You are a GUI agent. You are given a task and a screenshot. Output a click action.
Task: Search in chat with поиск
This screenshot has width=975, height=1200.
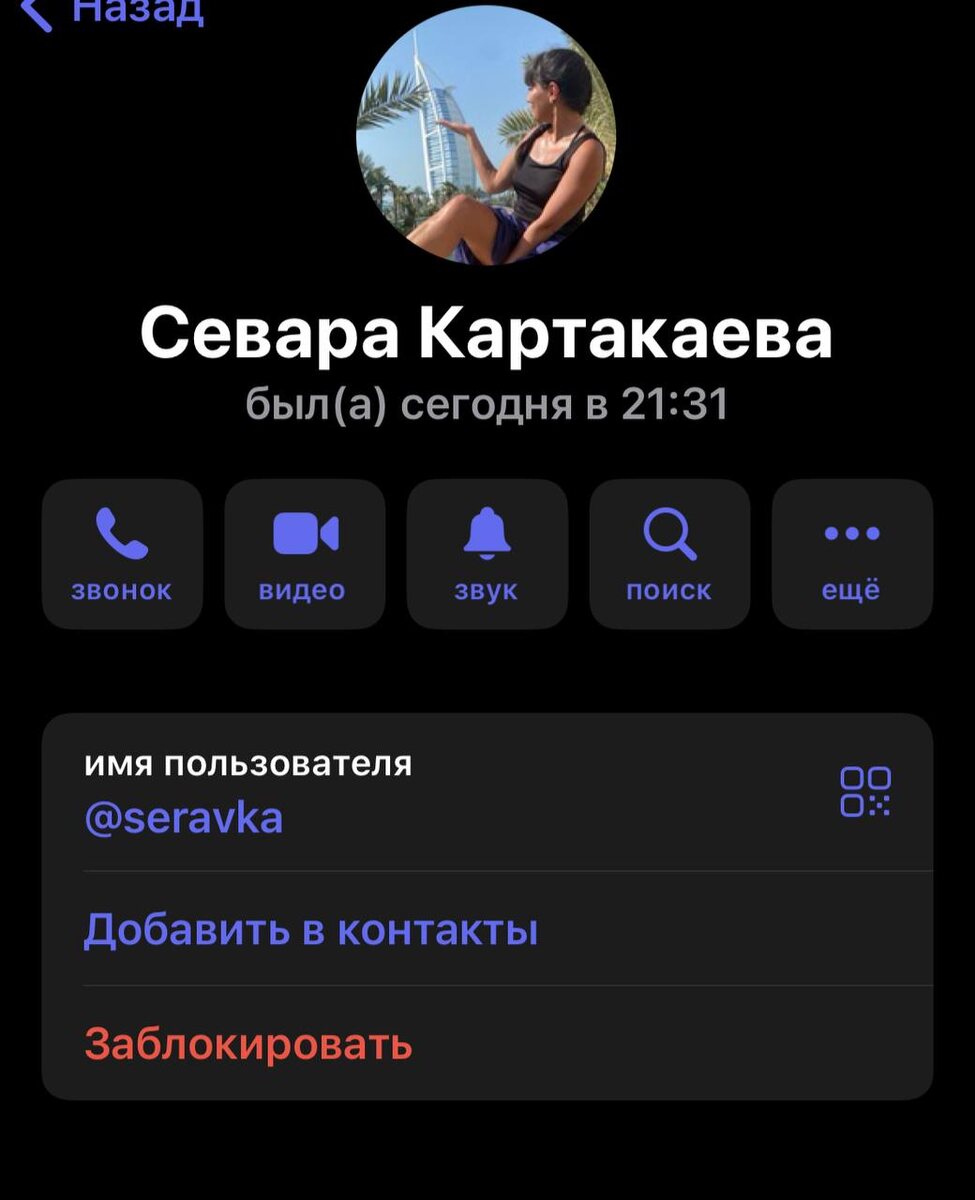pyautogui.click(x=669, y=553)
